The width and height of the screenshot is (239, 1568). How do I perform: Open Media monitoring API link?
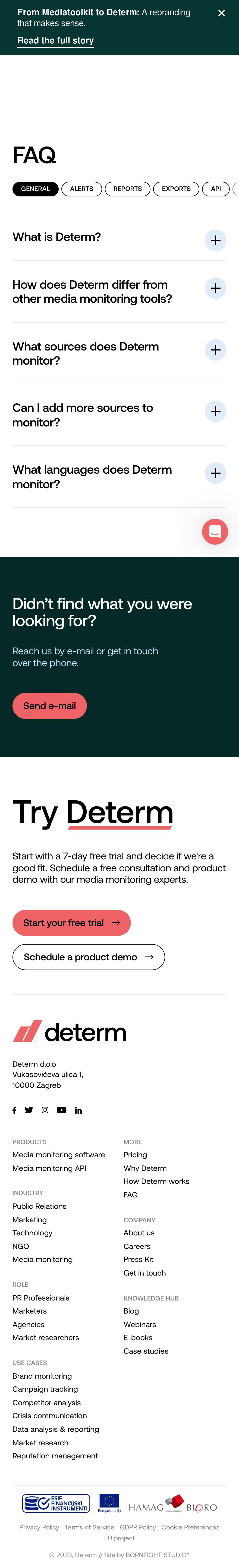click(49, 1168)
